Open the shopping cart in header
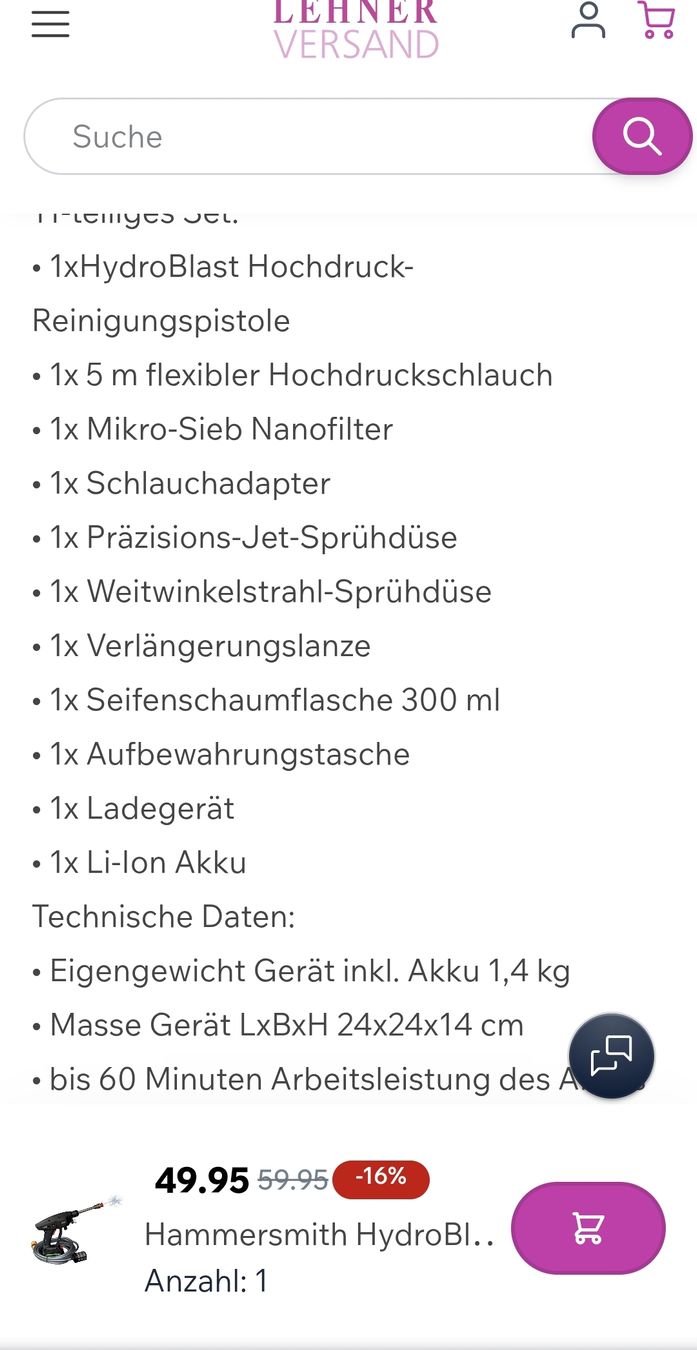The width and height of the screenshot is (697, 1350). 656,20
